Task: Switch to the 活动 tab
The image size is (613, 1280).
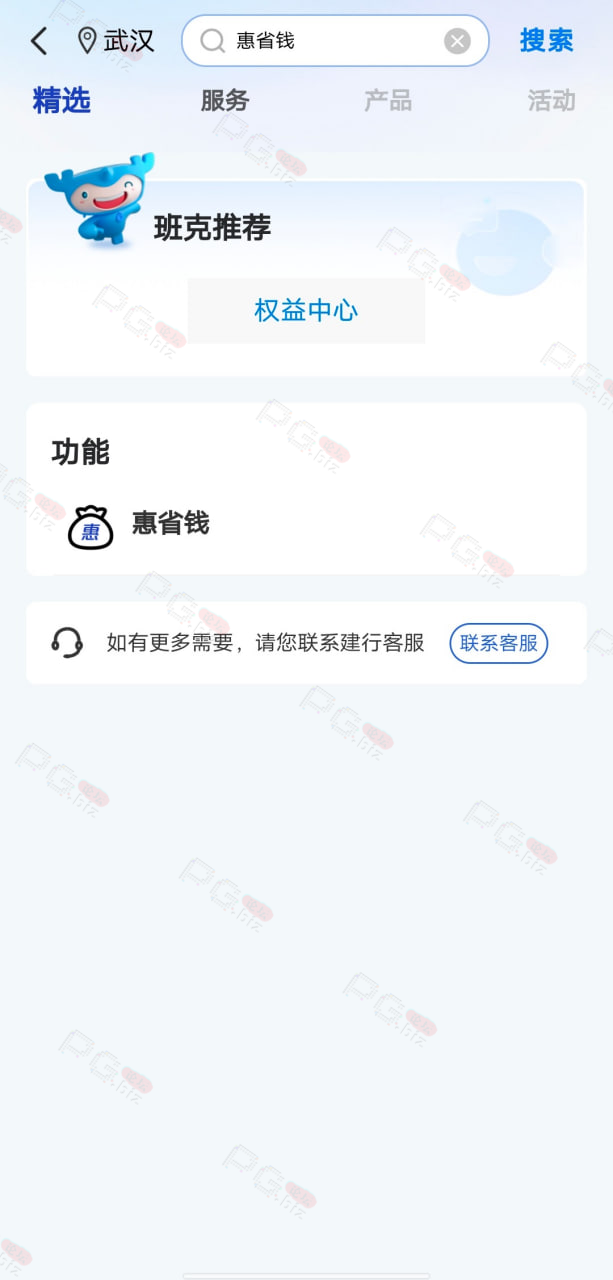Action: (551, 101)
